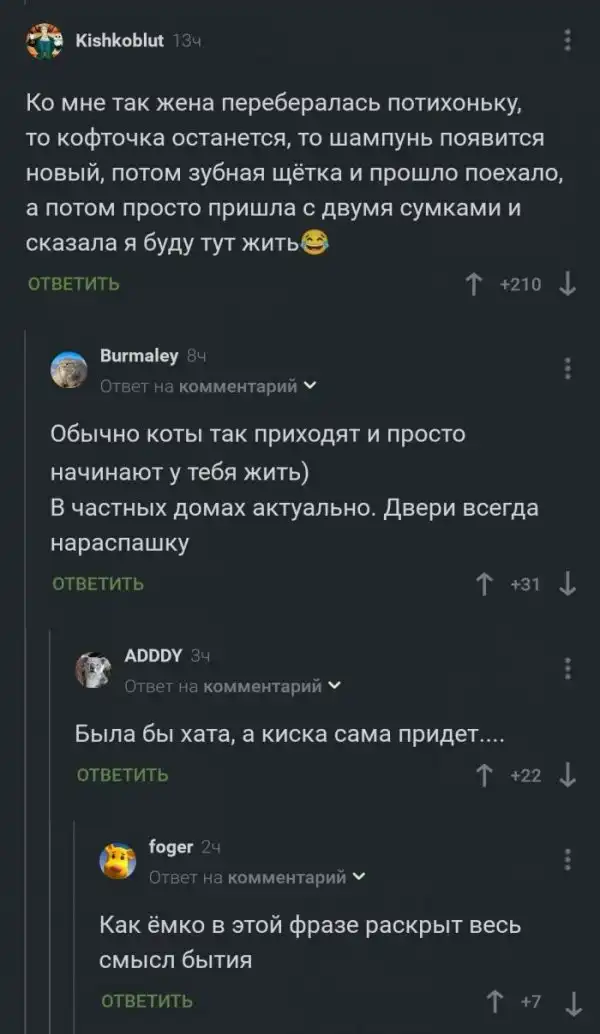
Task: Upvote Burmaley's comment
Action: click(x=484, y=584)
